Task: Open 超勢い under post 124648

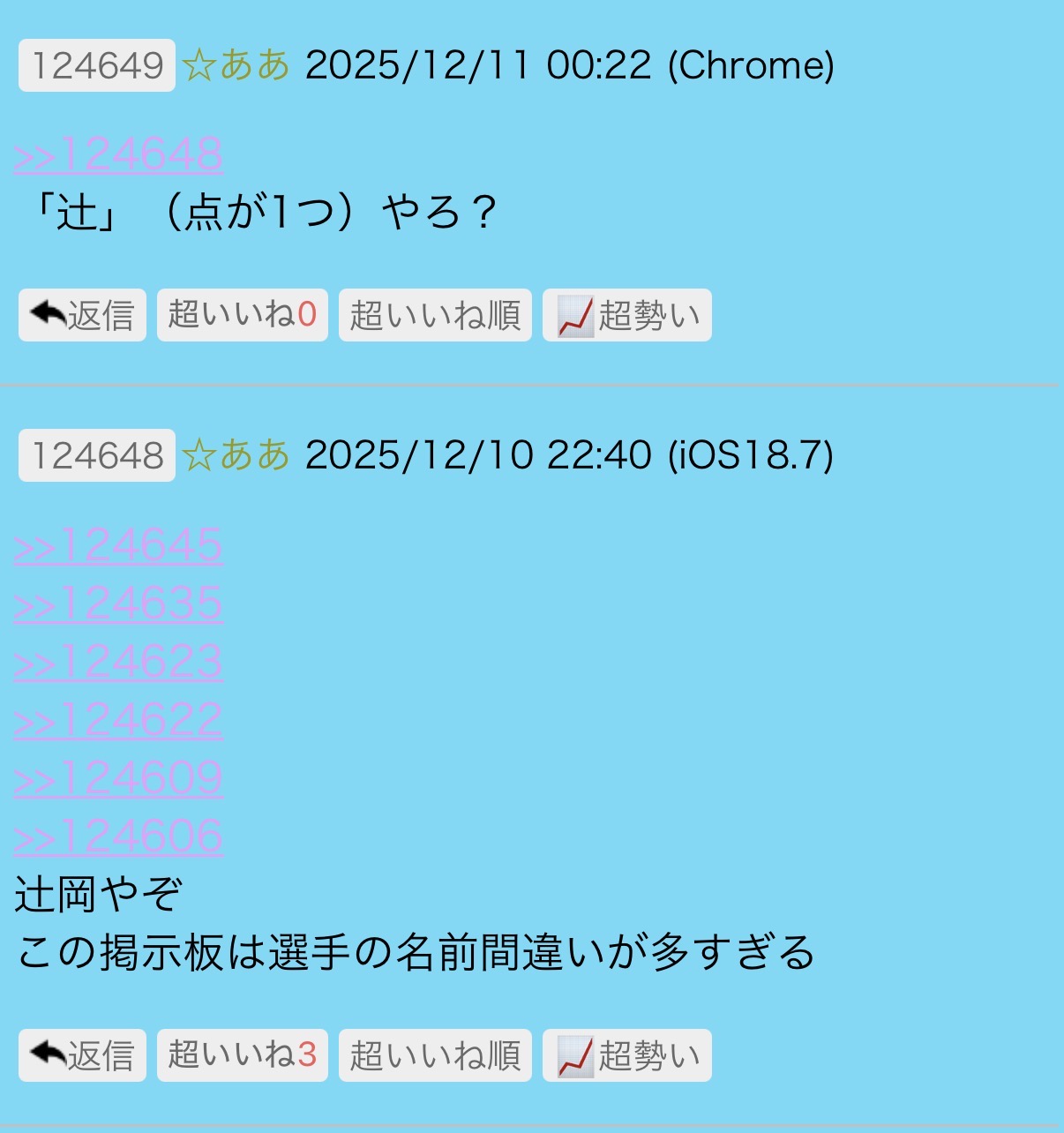Action: coord(626,1055)
